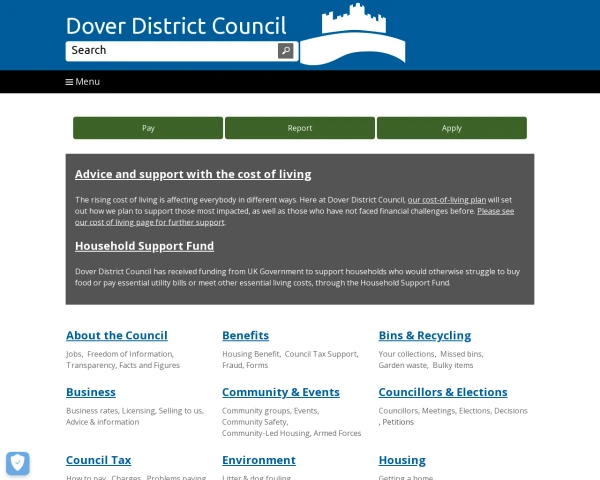Open the Council Tax section
This screenshot has height=480, width=600.
coord(98,460)
